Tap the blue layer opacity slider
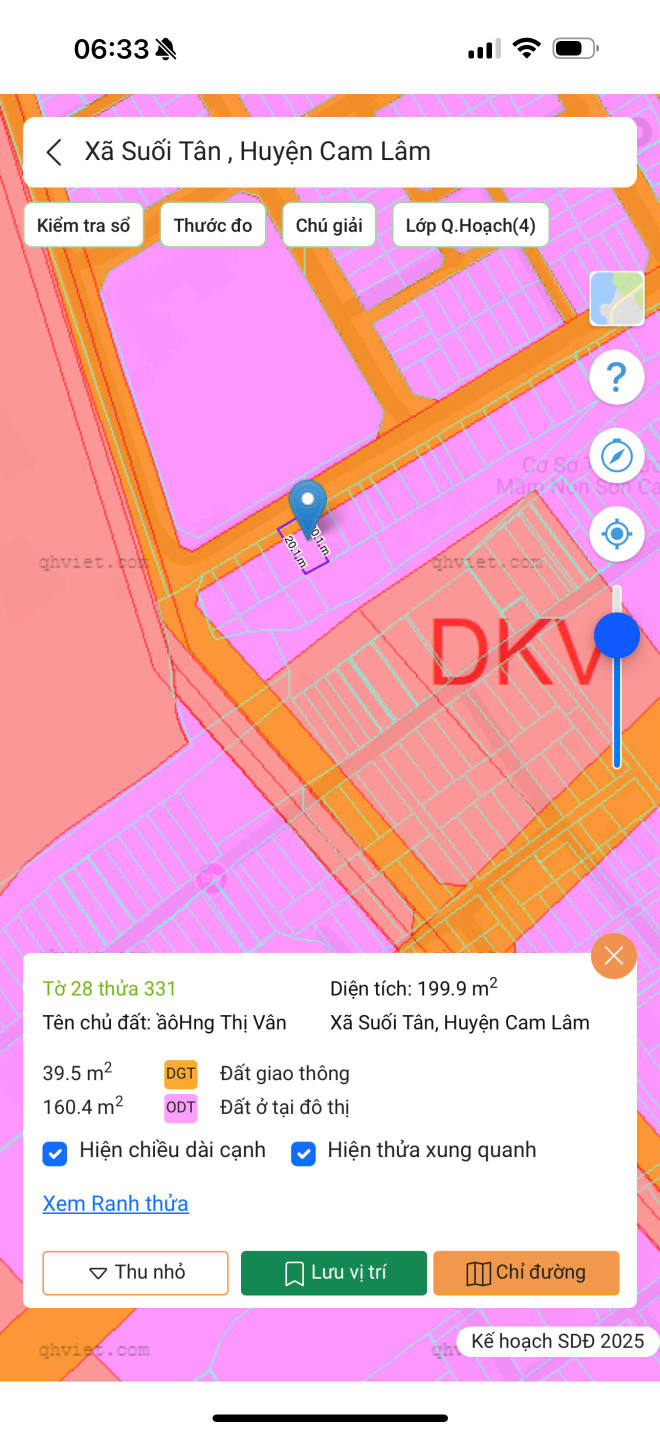 pos(617,636)
